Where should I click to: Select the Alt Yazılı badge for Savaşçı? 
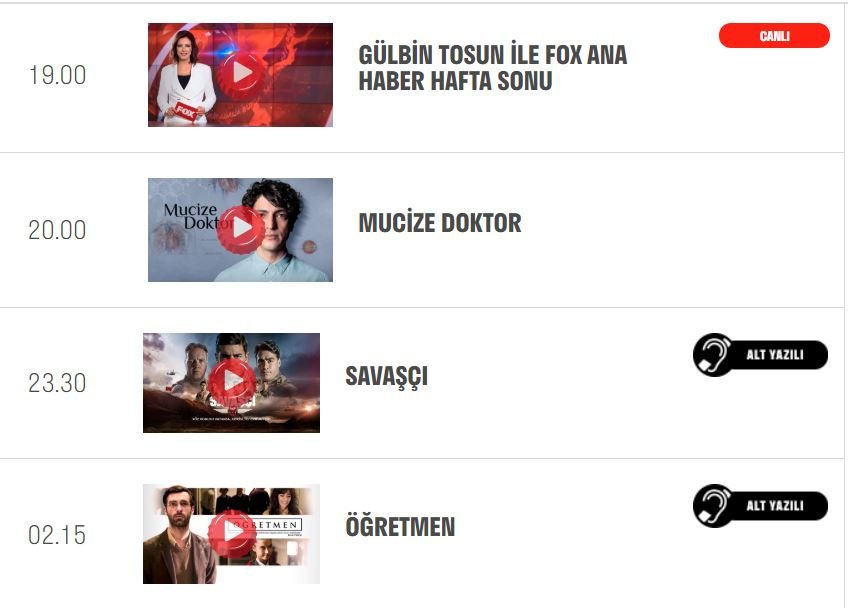[x=761, y=355]
